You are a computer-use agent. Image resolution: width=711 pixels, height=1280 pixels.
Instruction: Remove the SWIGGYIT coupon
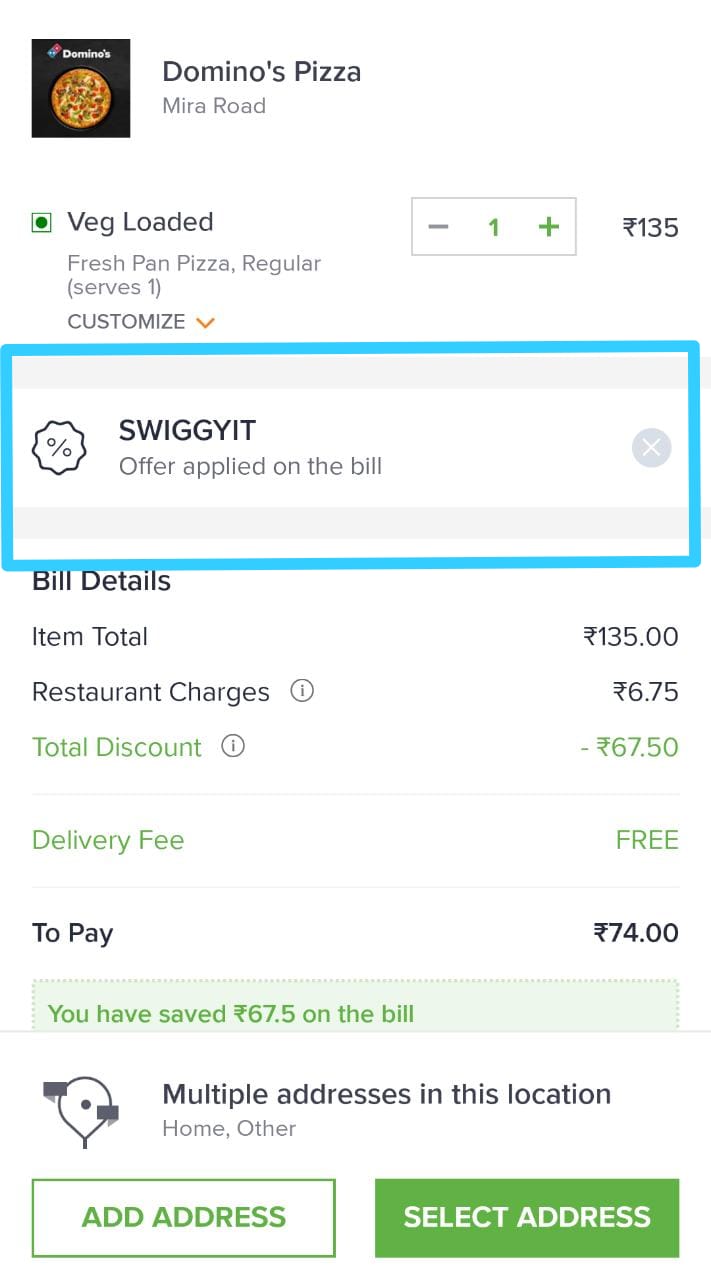(651, 448)
